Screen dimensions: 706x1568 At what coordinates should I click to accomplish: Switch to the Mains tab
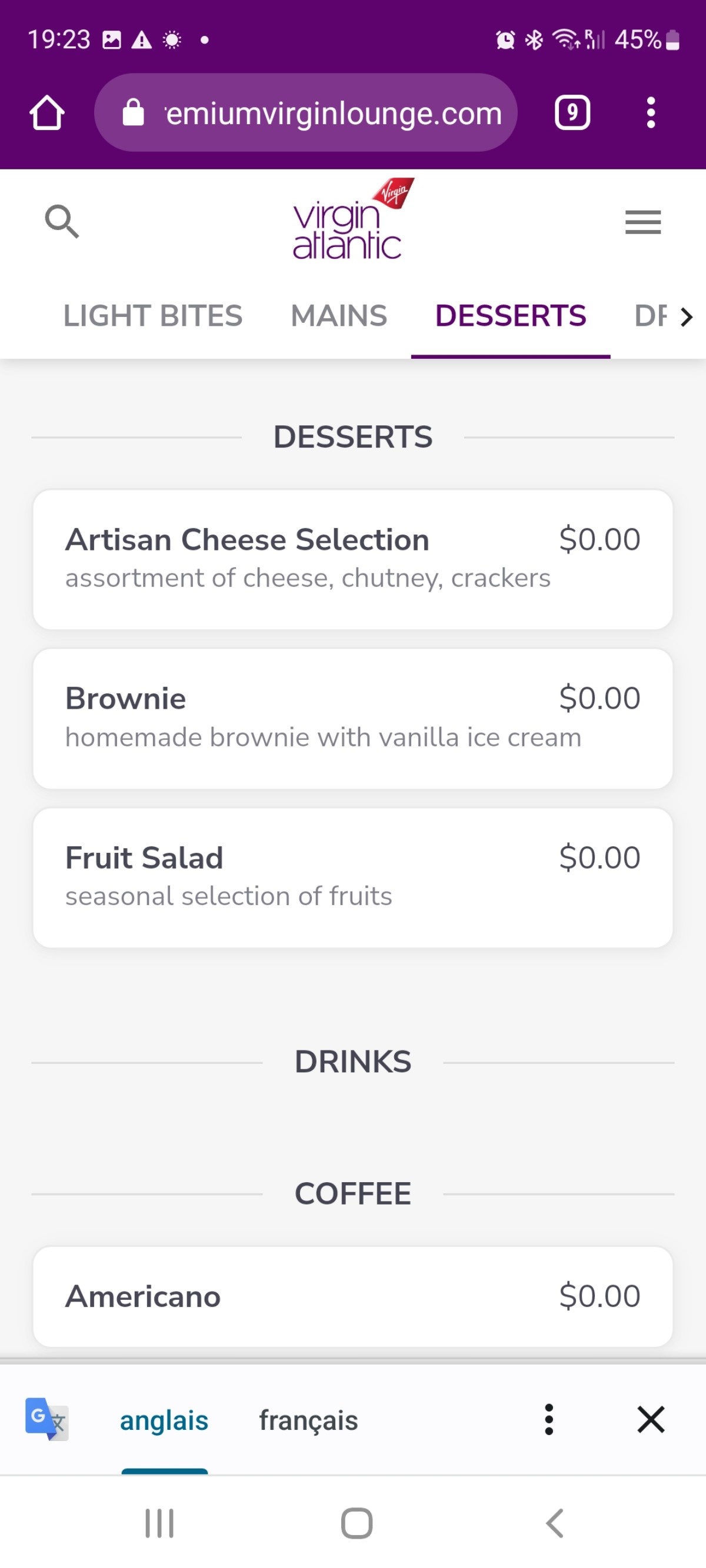[x=339, y=316]
